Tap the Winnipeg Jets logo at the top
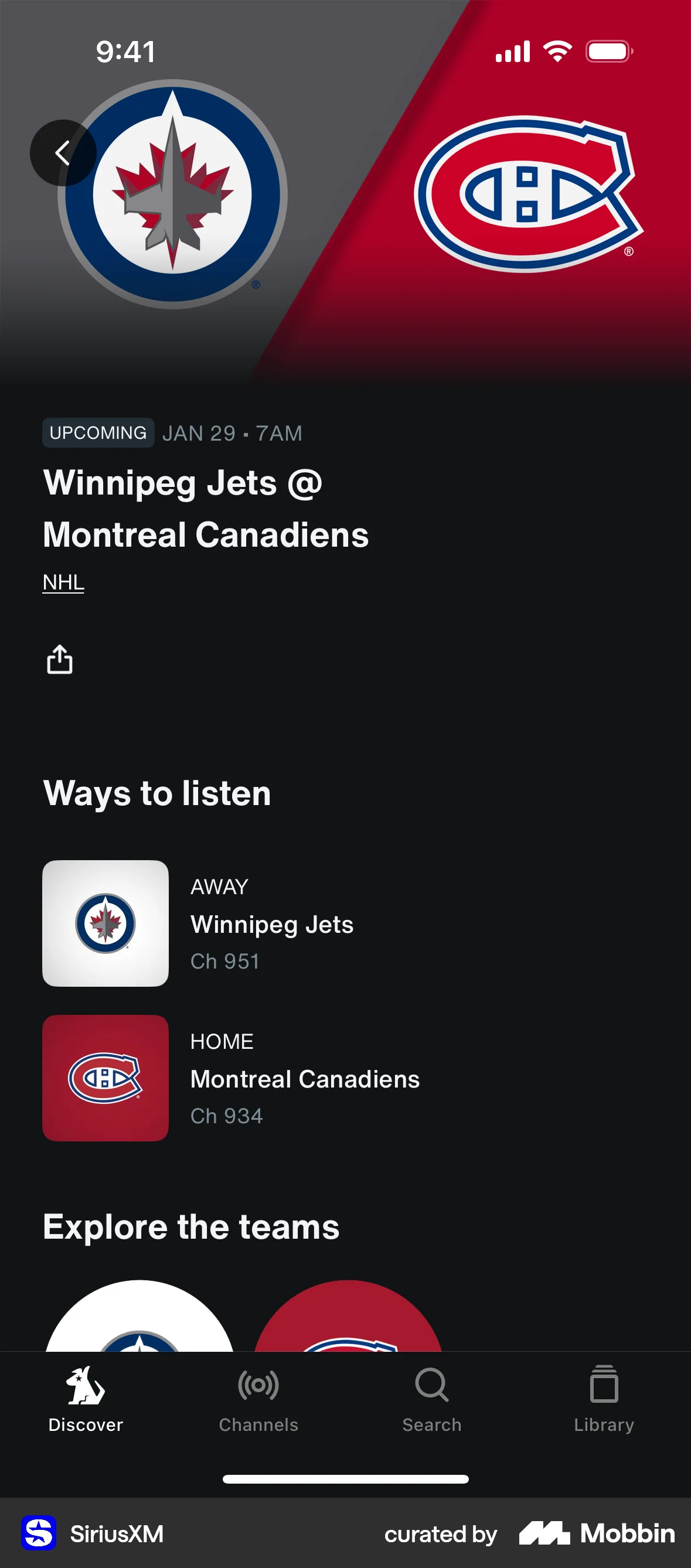The height and width of the screenshot is (1568, 691). click(x=175, y=192)
